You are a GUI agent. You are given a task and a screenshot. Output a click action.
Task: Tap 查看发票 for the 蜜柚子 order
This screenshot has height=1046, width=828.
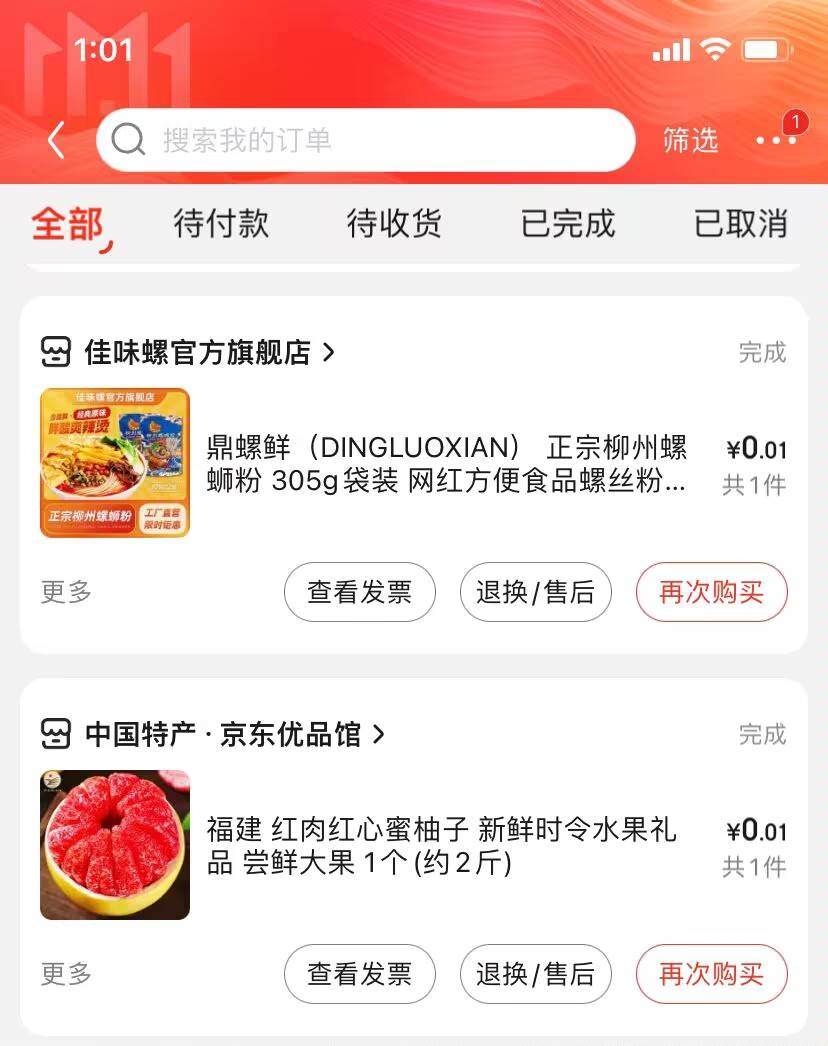(x=360, y=974)
